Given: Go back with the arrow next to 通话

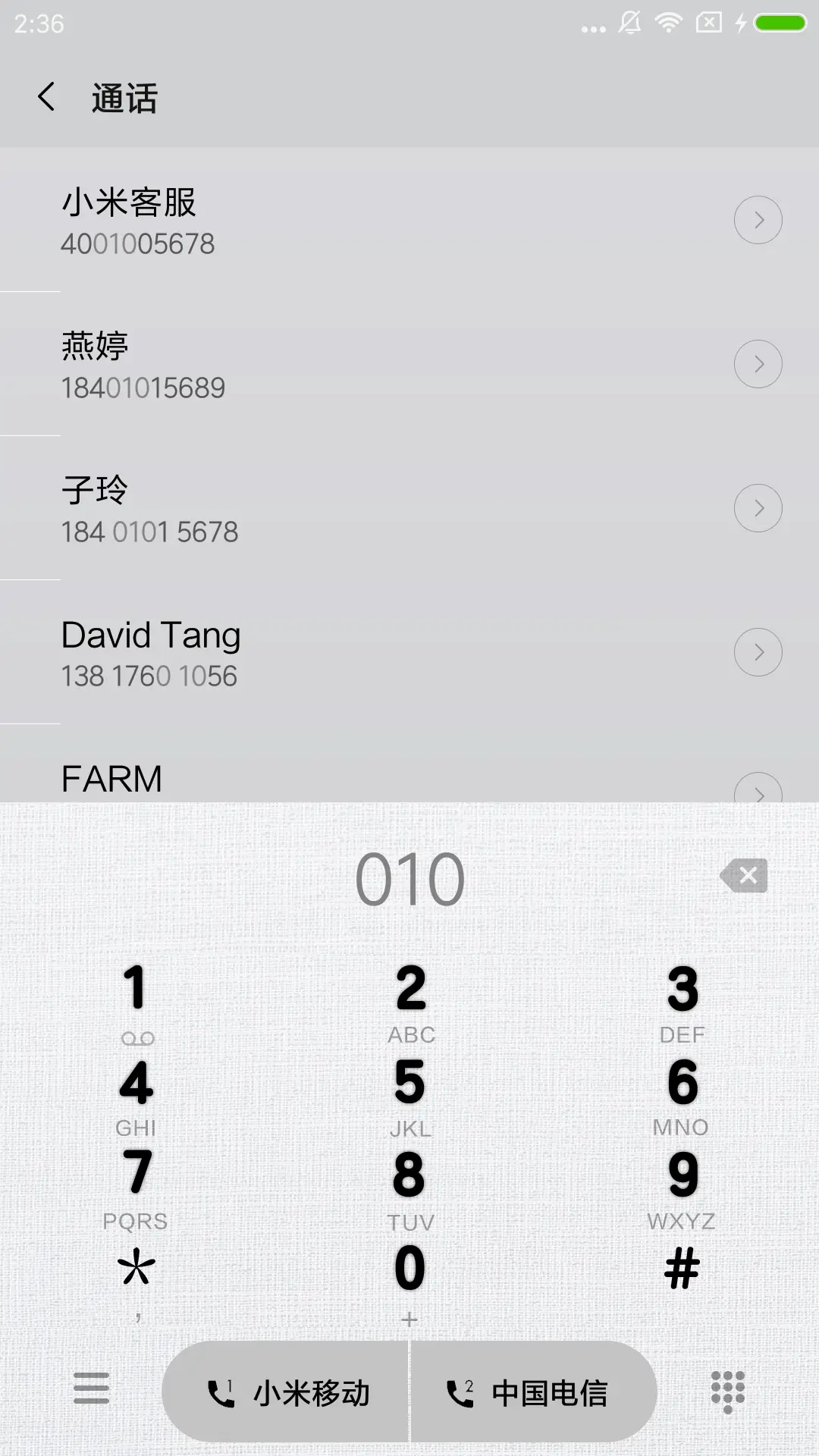Looking at the screenshot, I should (x=45, y=98).
